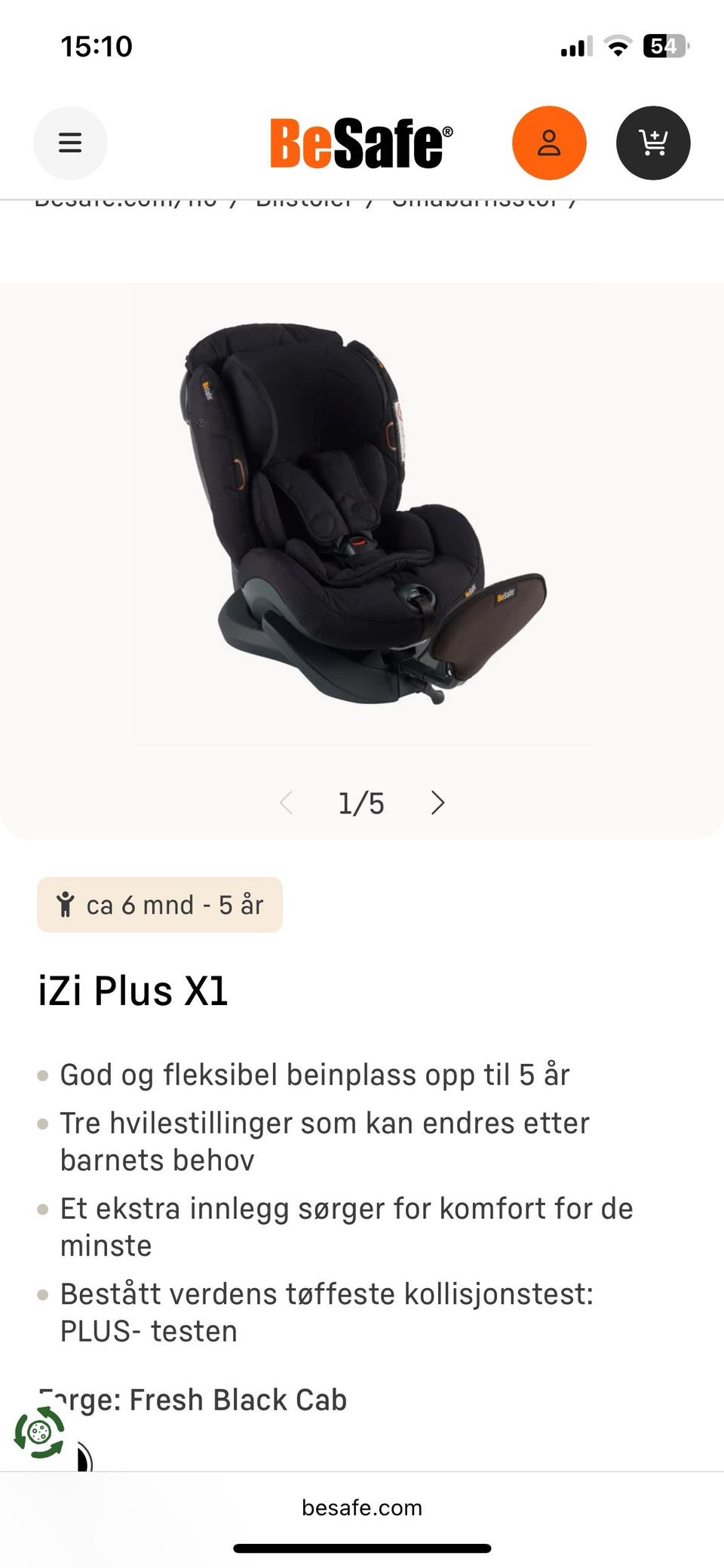724x1568 pixels.
Task: Advance carousel with right chevron arrow
Action: (437, 803)
